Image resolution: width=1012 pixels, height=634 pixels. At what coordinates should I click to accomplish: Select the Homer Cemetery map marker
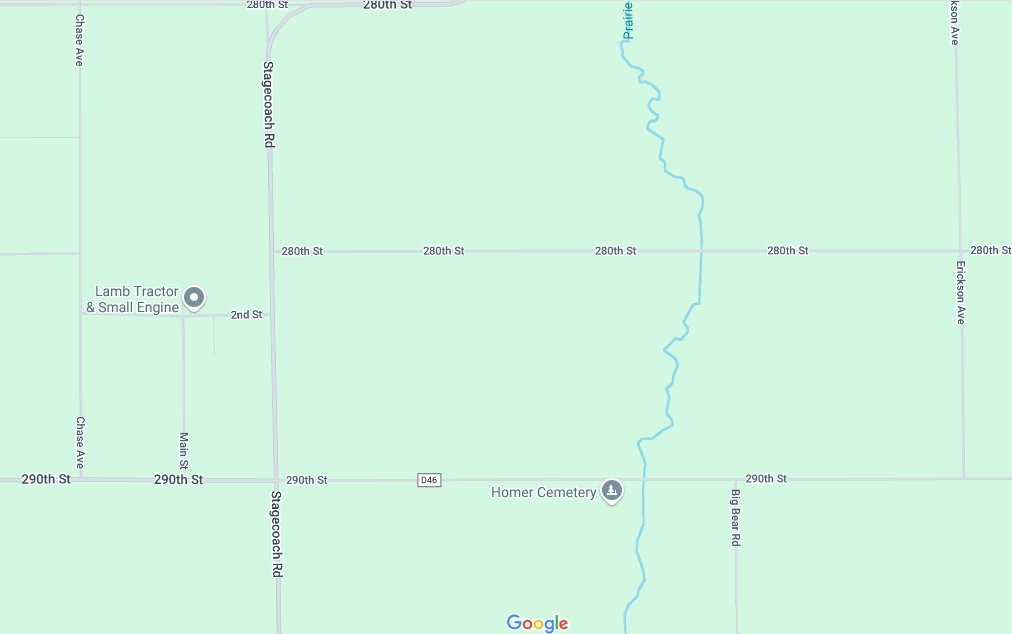coord(612,491)
